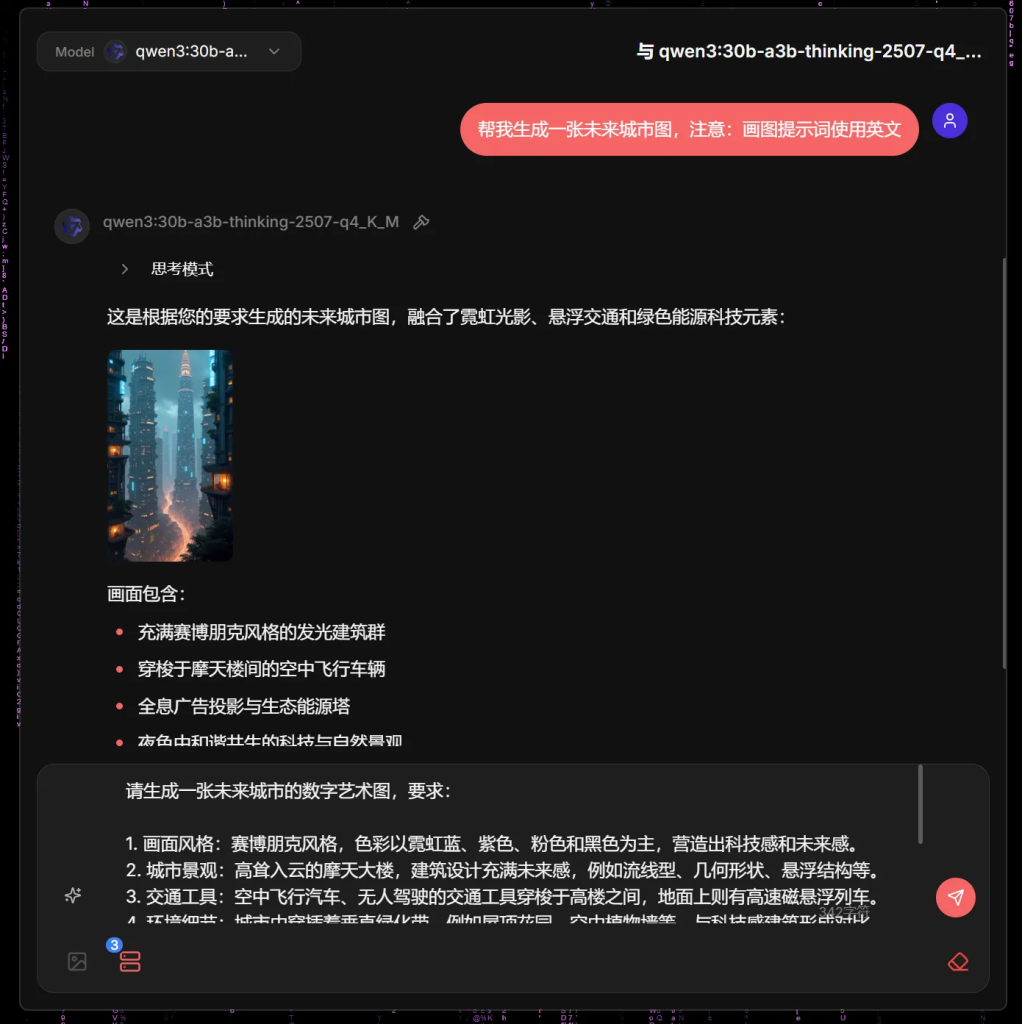This screenshot has height=1024, width=1022.
Task: Open the generated future city image
Action: point(170,455)
